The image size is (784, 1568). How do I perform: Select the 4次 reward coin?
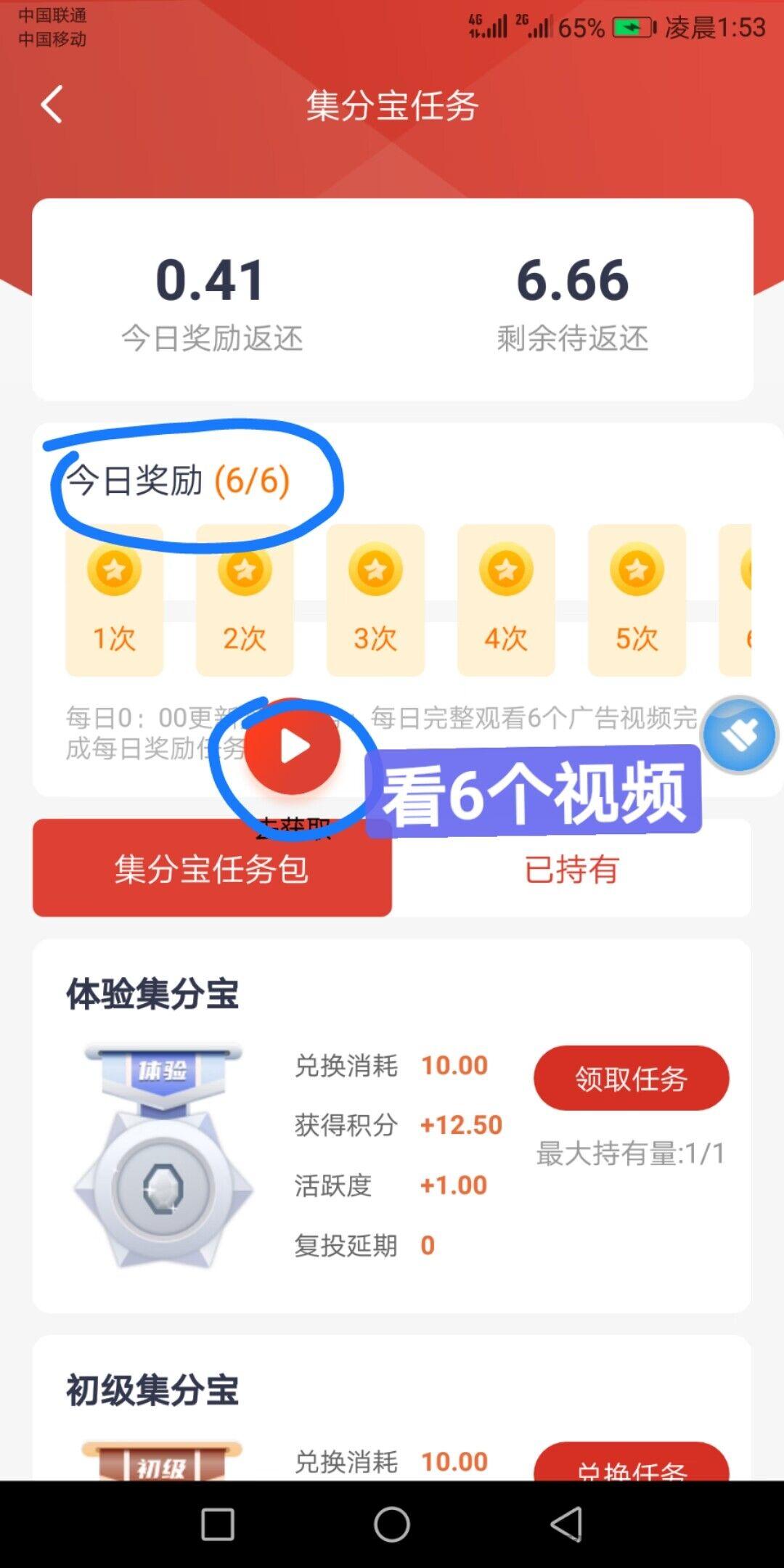coord(506,570)
